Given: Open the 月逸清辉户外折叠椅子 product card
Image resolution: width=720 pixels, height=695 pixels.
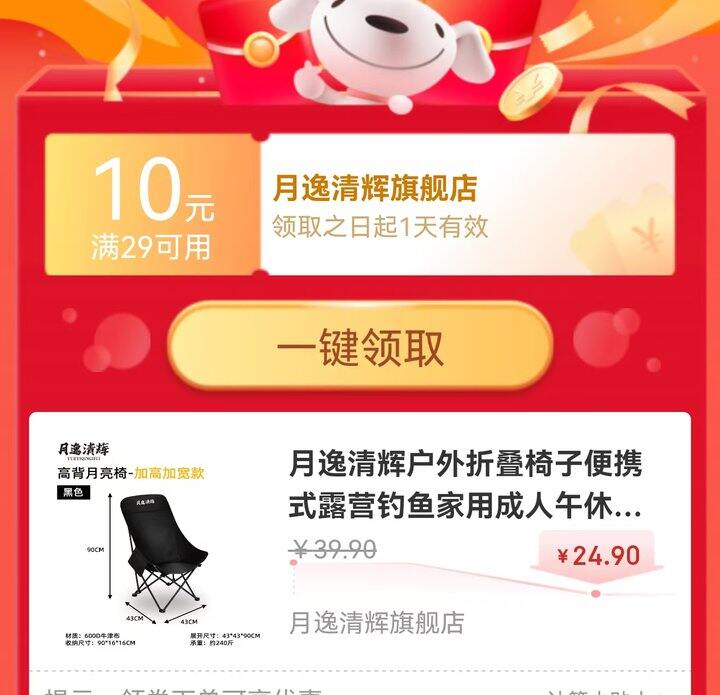Looking at the screenshot, I should tap(360, 541).
